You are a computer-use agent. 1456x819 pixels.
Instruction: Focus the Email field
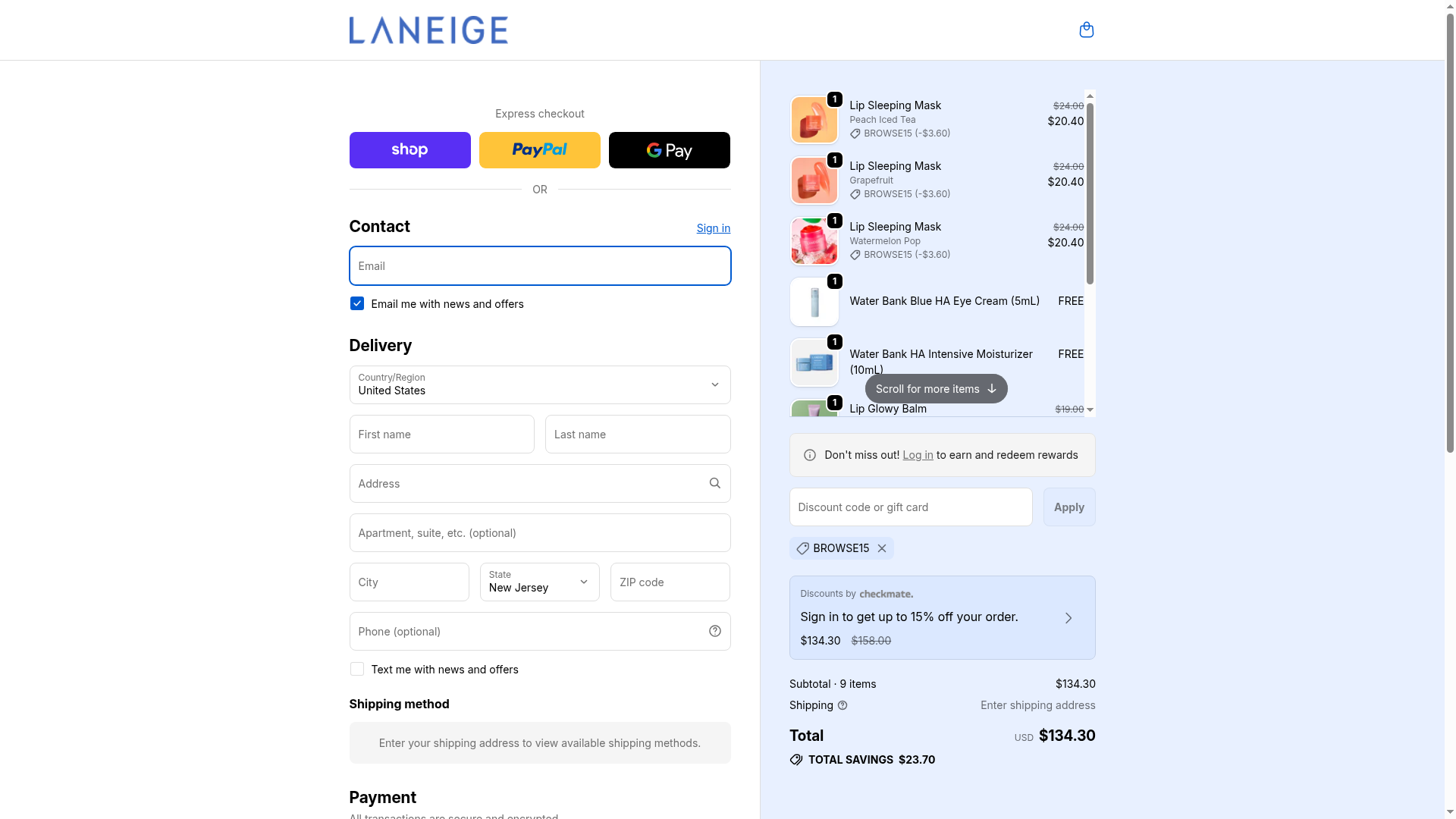539,266
